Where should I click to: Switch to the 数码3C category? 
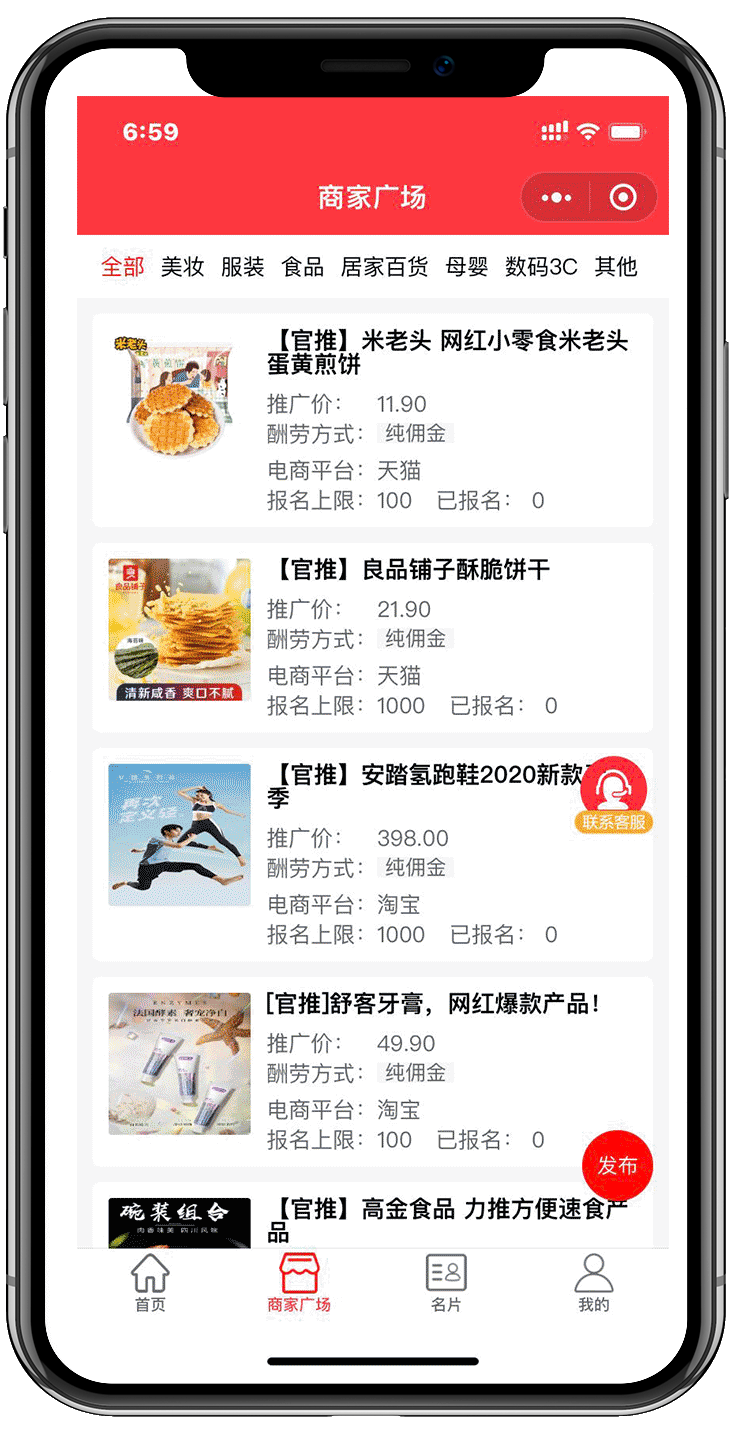541,267
